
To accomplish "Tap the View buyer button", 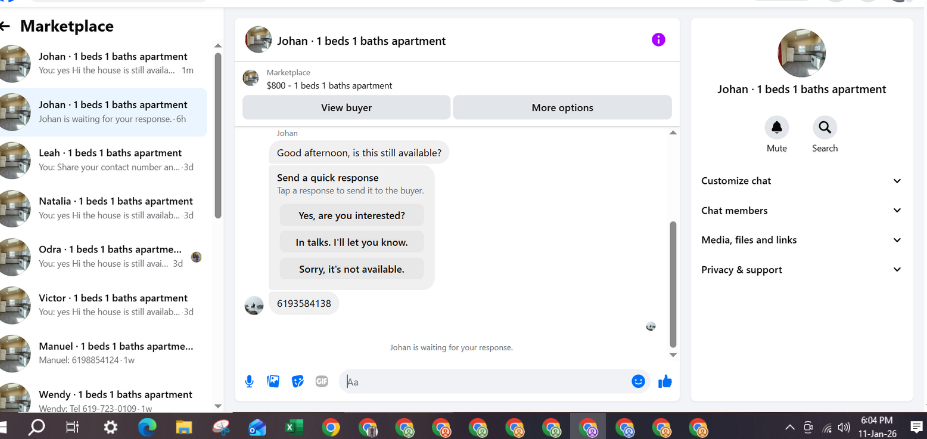I will click(346, 108).
